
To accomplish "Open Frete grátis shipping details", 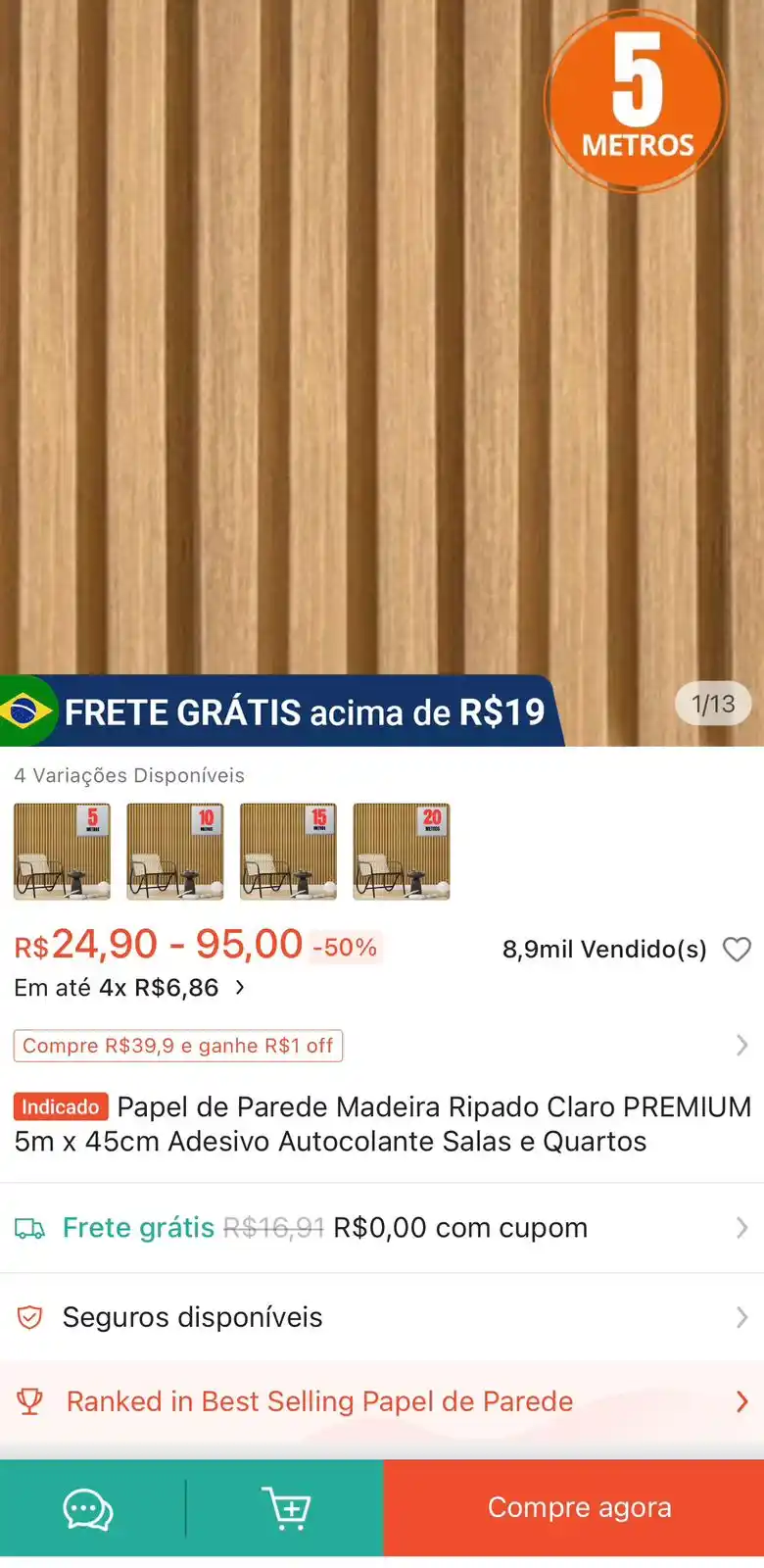I will click(382, 1228).
